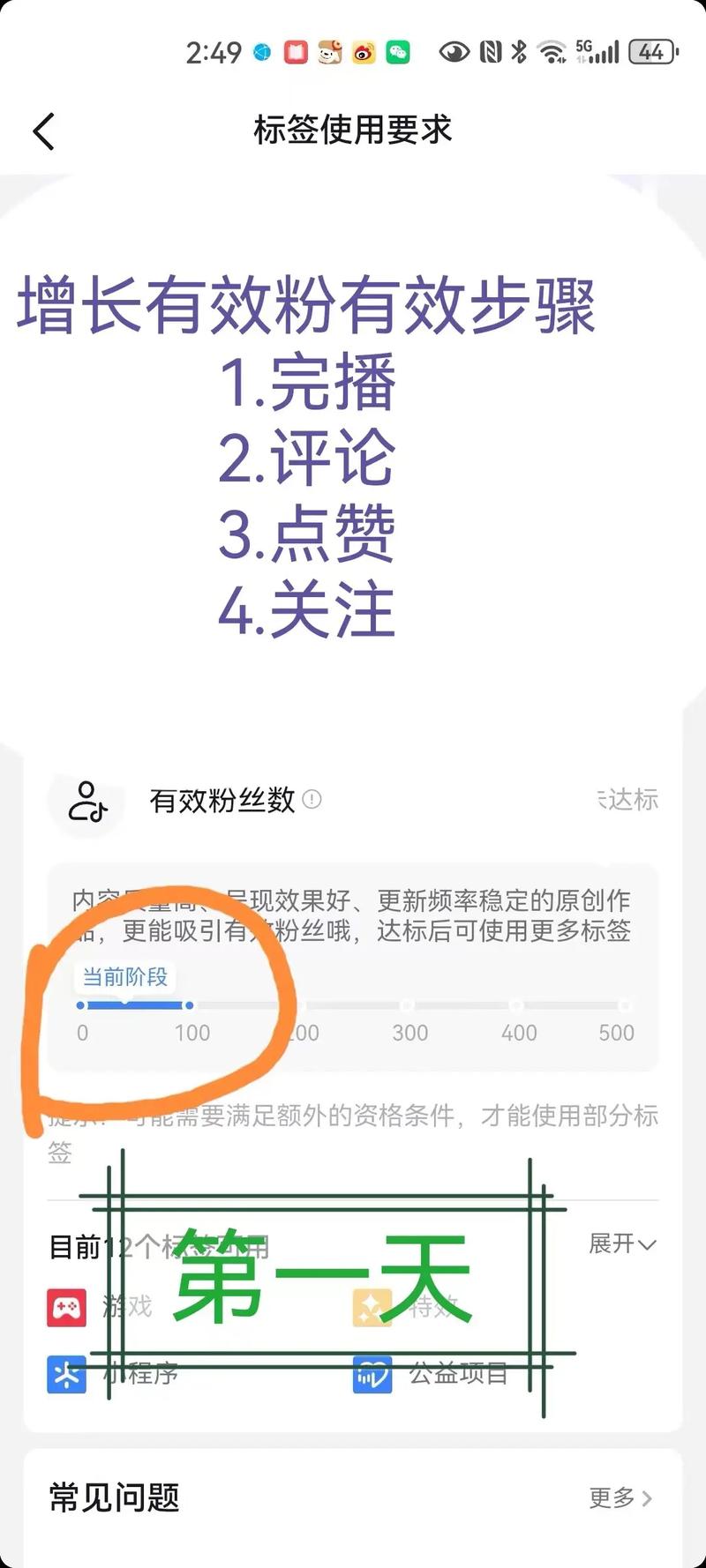
Task: Go back from the tag requirements page
Action: click(x=44, y=131)
